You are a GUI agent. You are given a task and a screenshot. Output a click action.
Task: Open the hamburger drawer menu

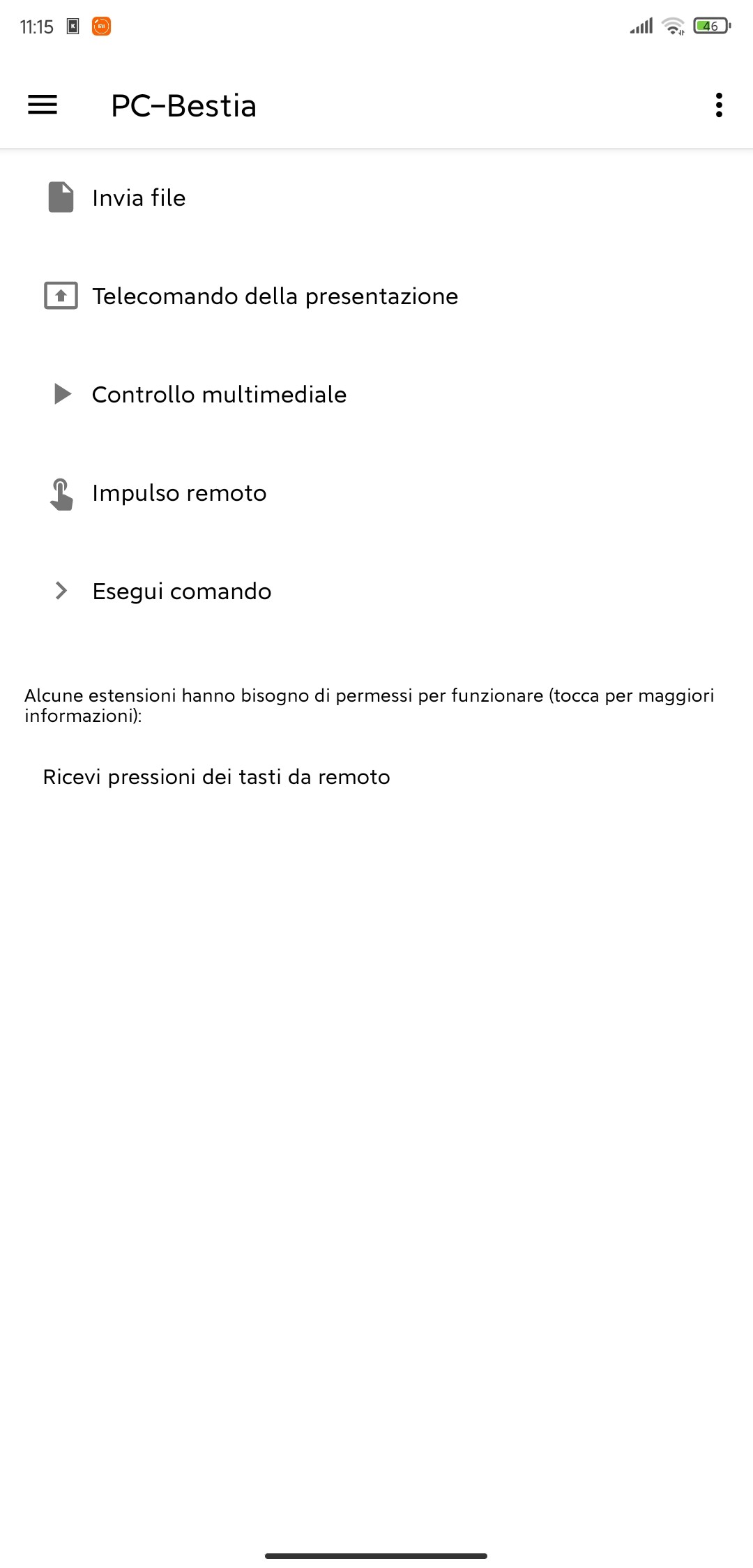43,105
